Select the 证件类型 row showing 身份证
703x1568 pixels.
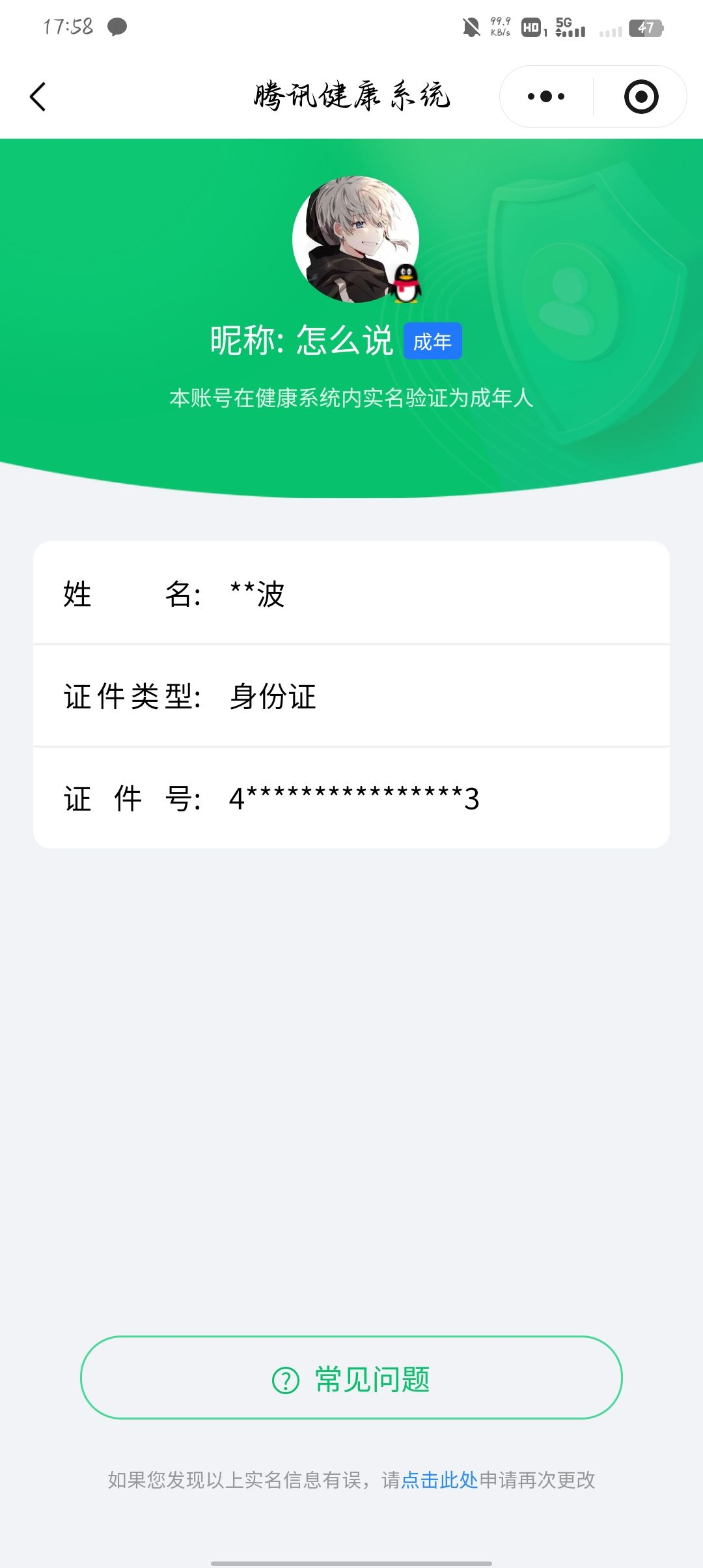pyautogui.click(x=351, y=697)
